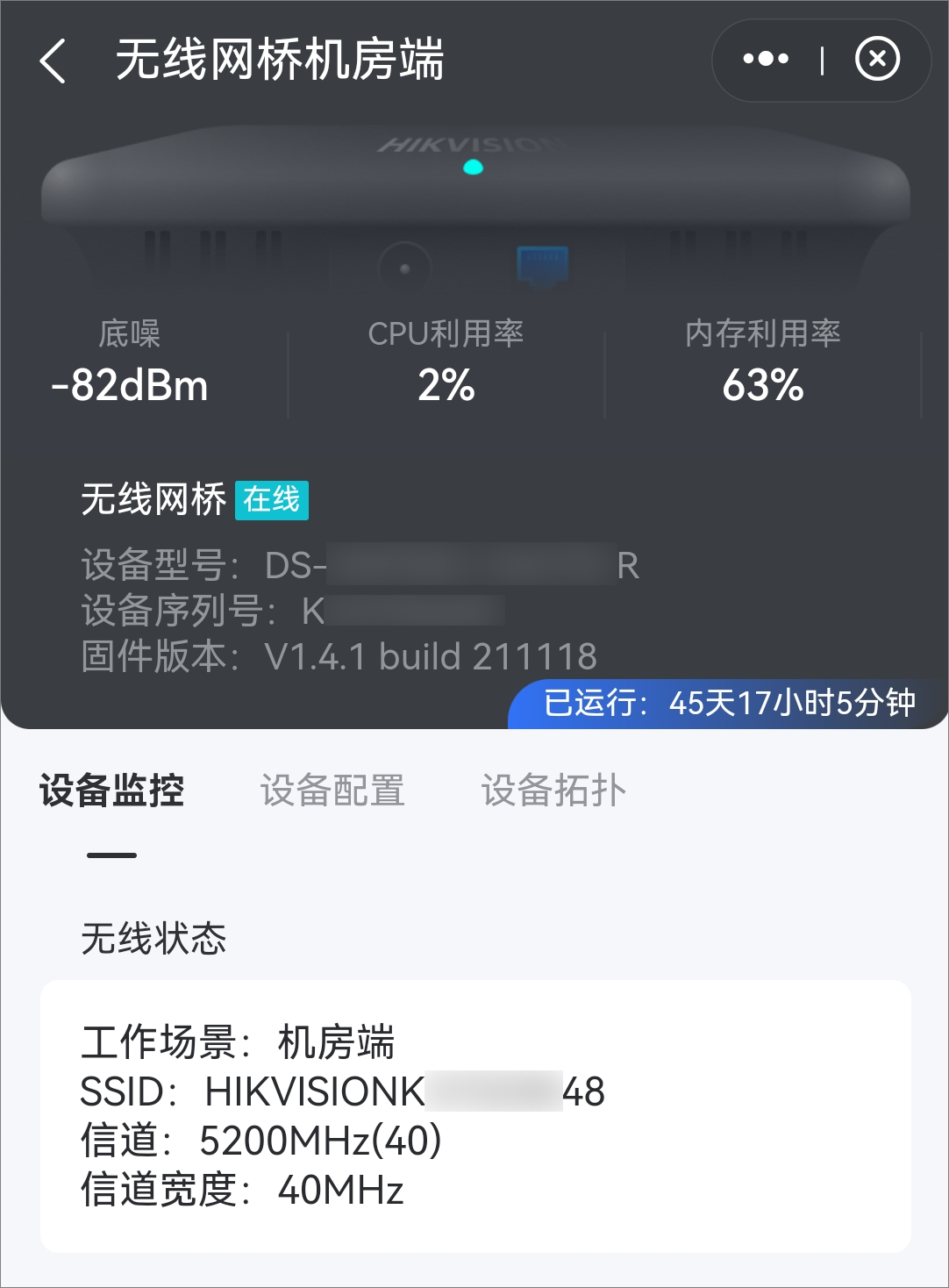Open the three-dot more menu
This screenshot has width=949, height=1288.
(766, 60)
